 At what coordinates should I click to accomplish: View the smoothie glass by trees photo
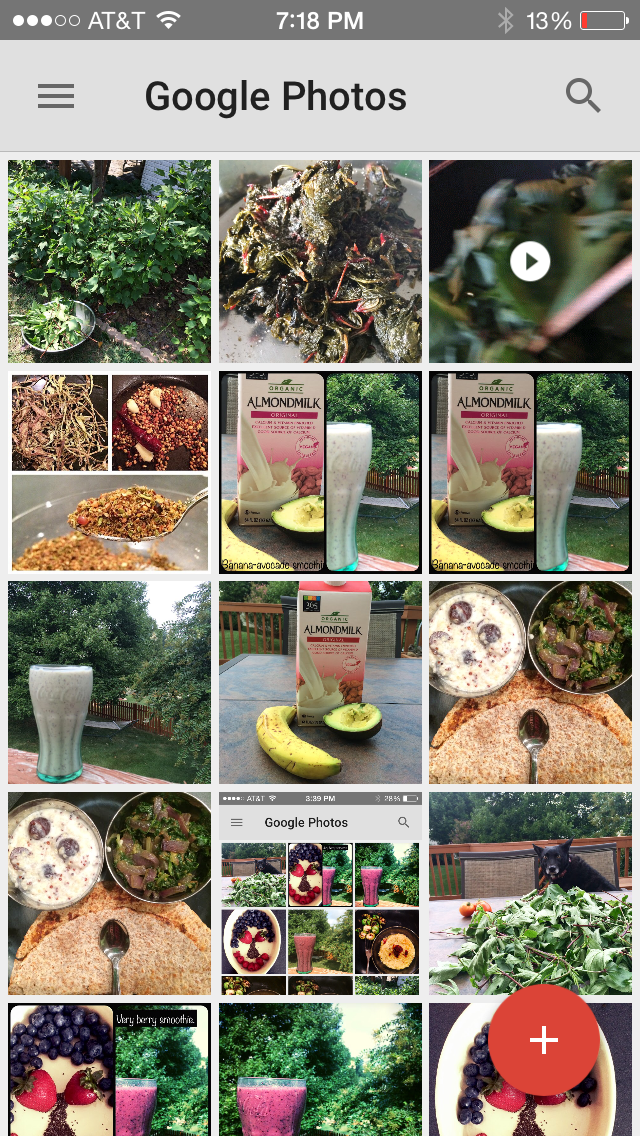109,682
